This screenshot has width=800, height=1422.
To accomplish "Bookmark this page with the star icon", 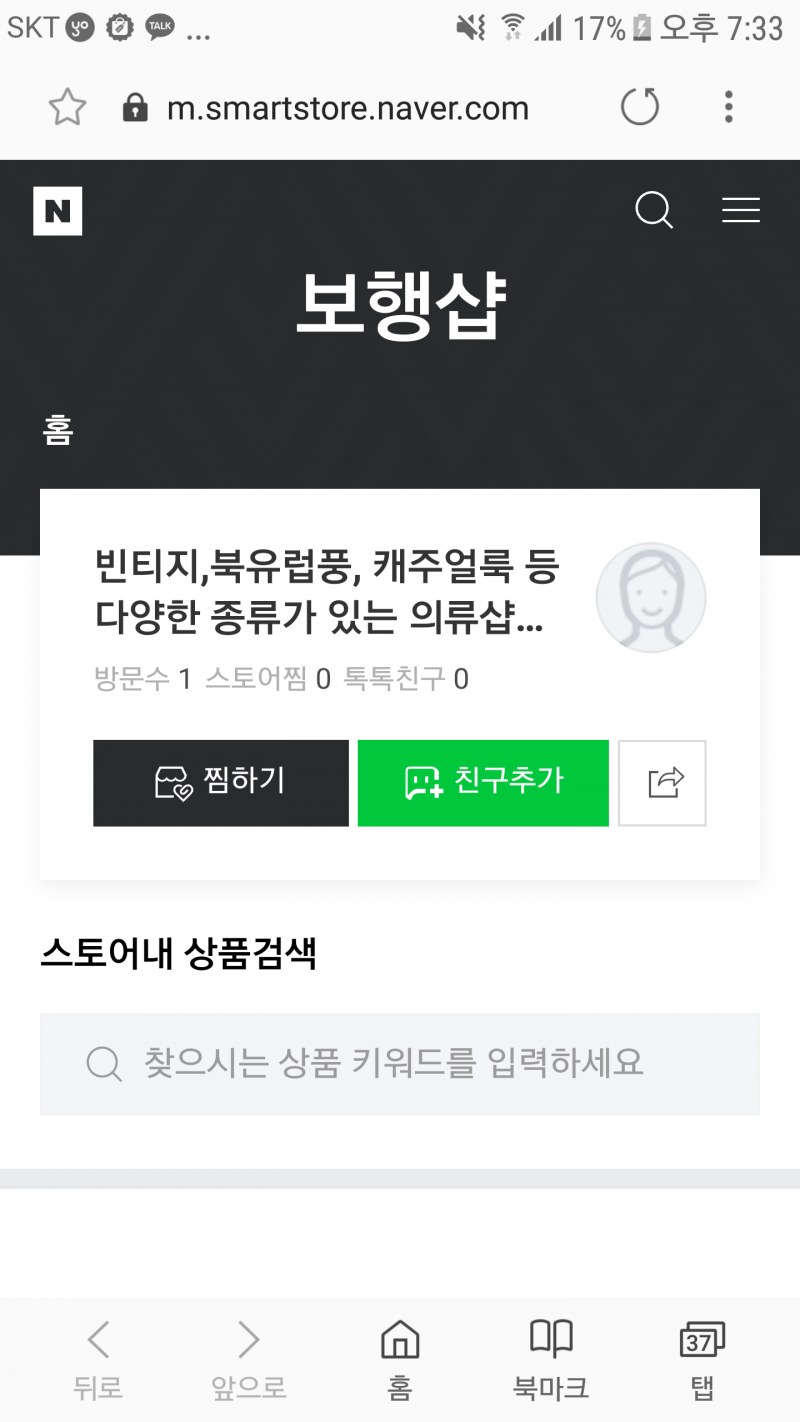I will pos(67,107).
